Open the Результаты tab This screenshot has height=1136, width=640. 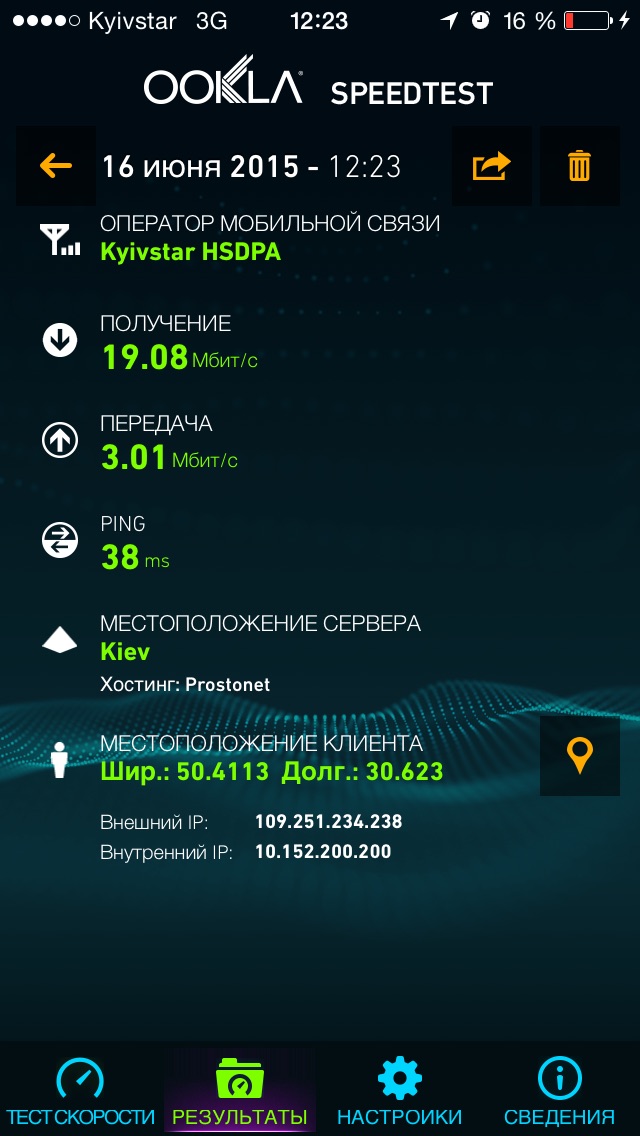[x=240, y=1092]
